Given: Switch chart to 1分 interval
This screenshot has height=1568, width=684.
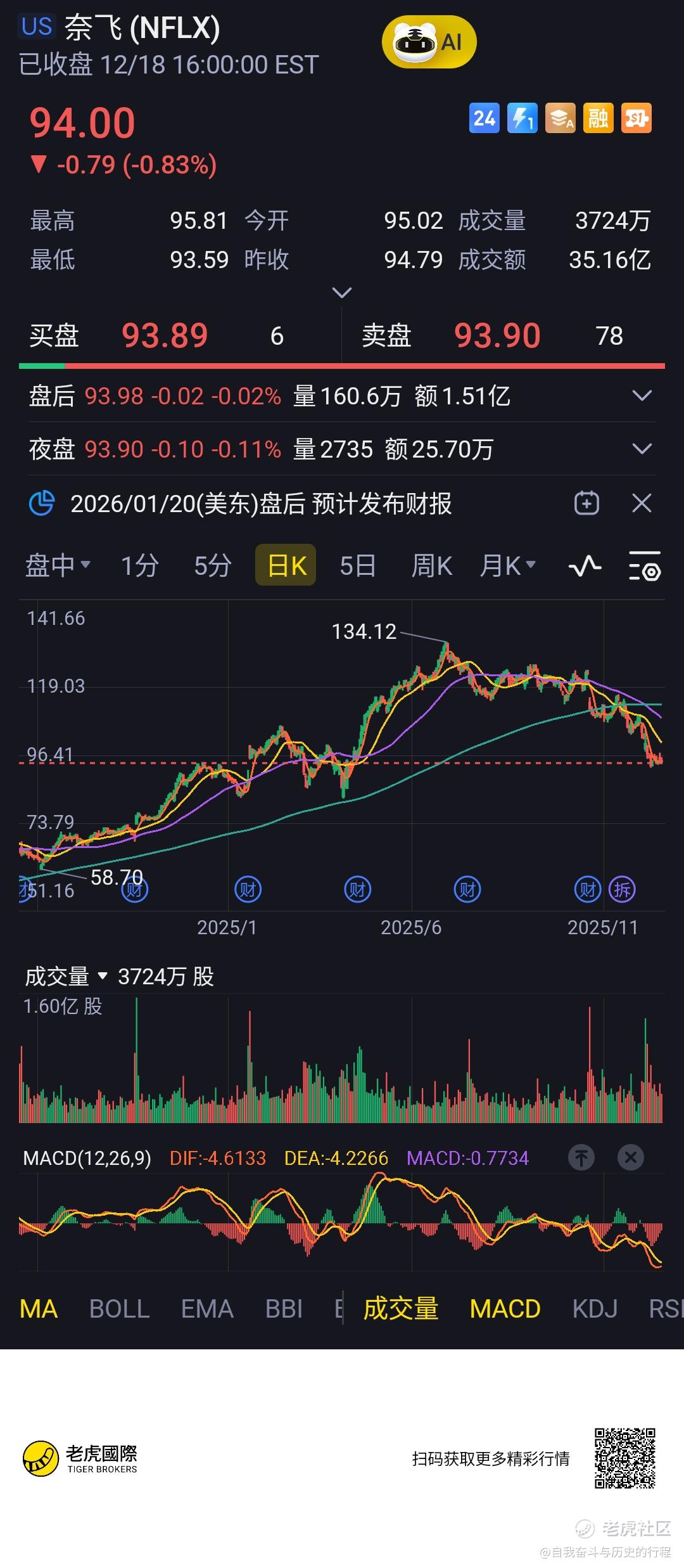Looking at the screenshot, I should pos(139,565).
